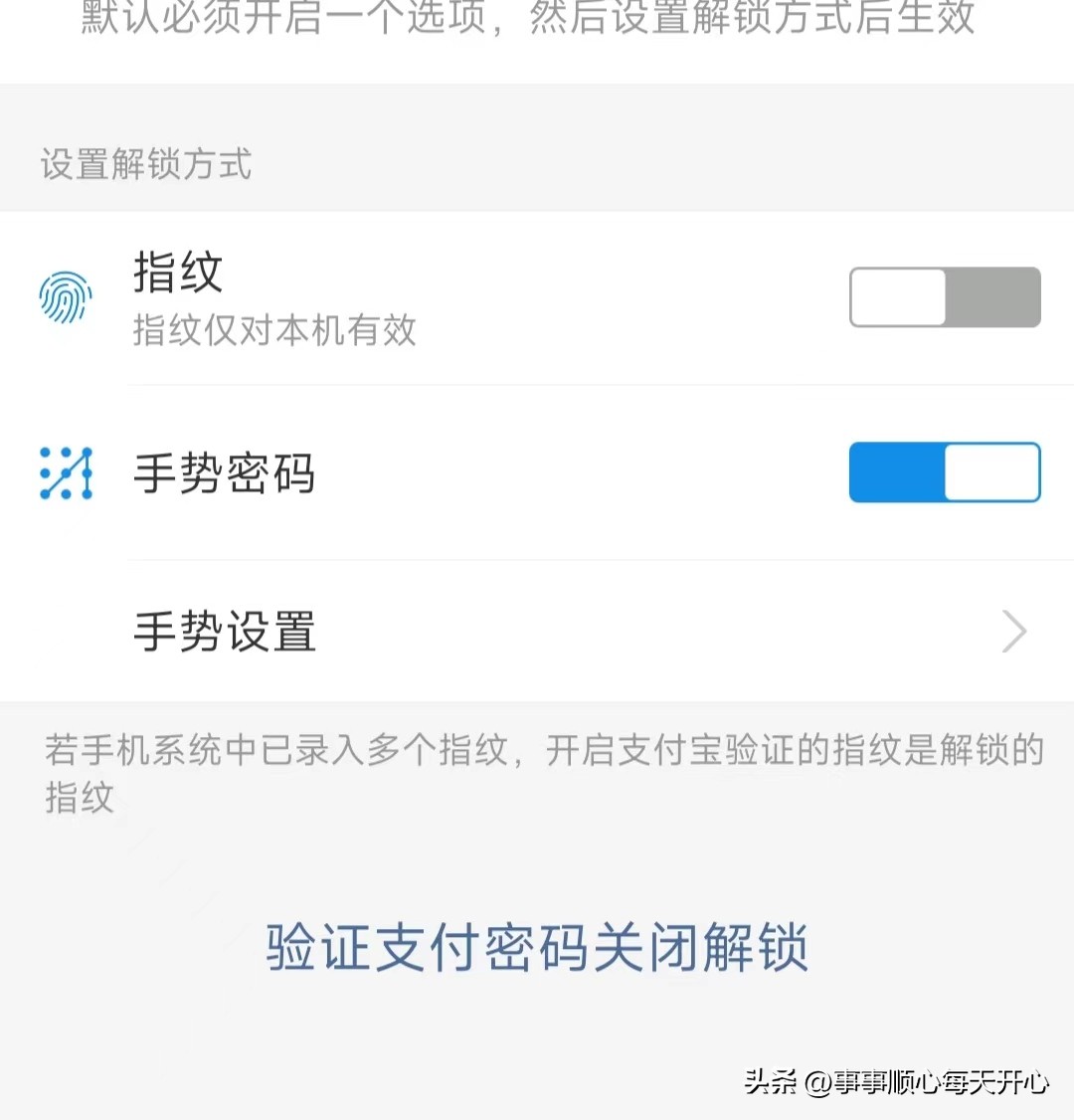Image resolution: width=1074 pixels, height=1120 pixels.
Task: Slide the fingerprint toggle to on position
Action: [x=943, y=296]
